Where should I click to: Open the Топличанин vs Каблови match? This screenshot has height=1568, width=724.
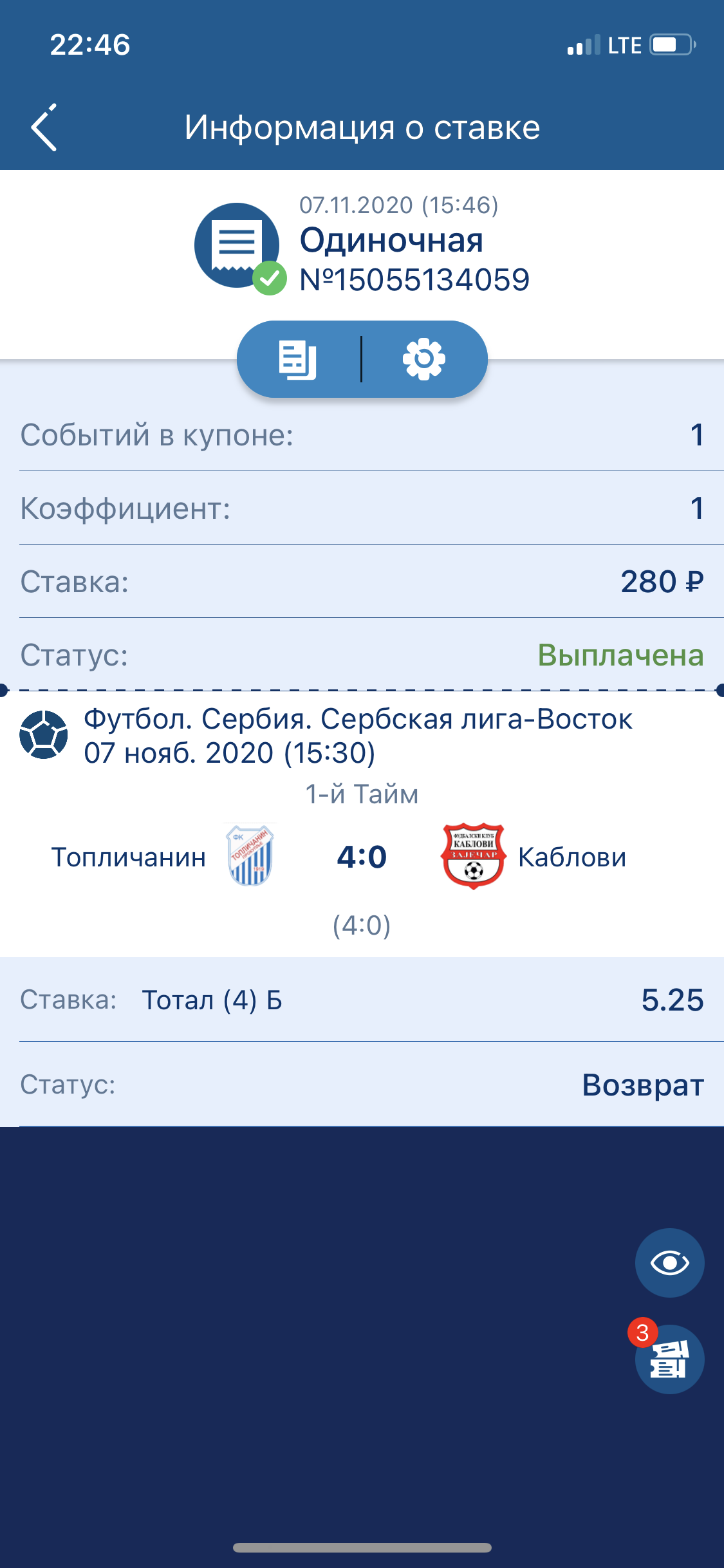(362, 857)
